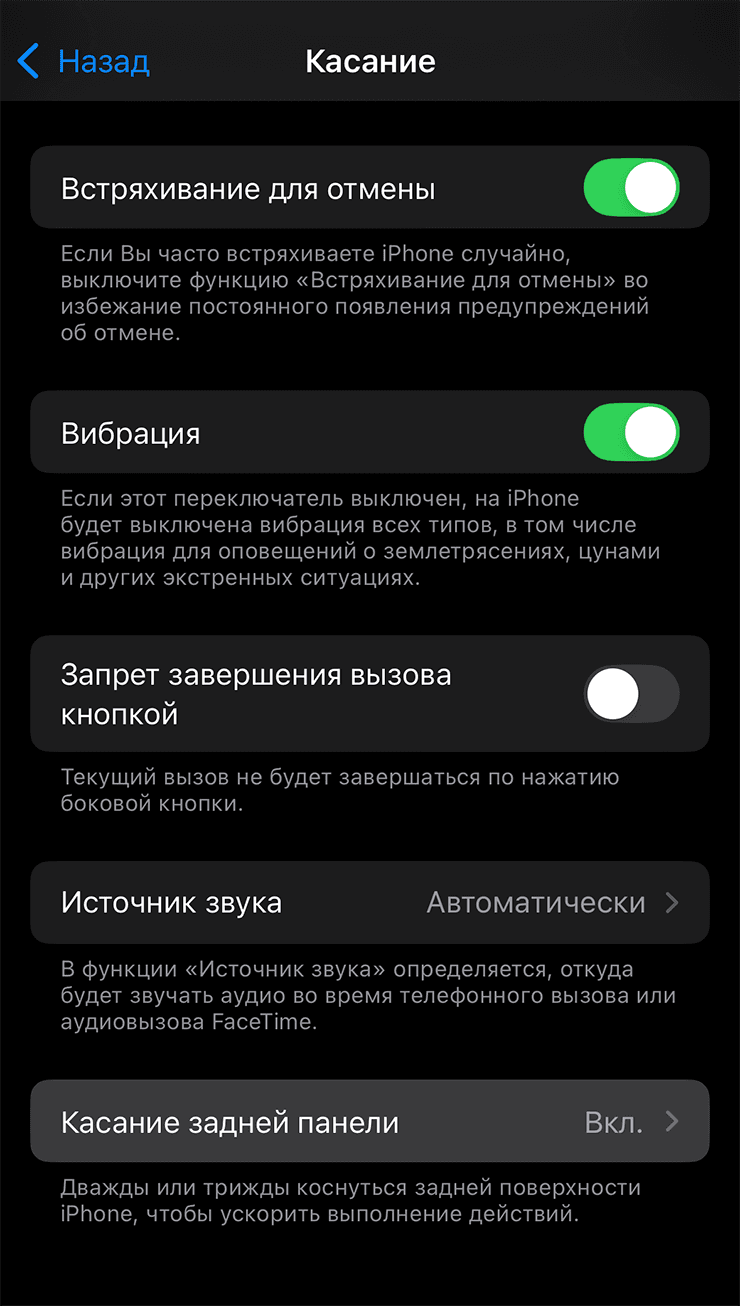Screen dimensions: 740x1306
Task: Enable Запрет завершения вызова кнопкой
Action: click(631, 693)
